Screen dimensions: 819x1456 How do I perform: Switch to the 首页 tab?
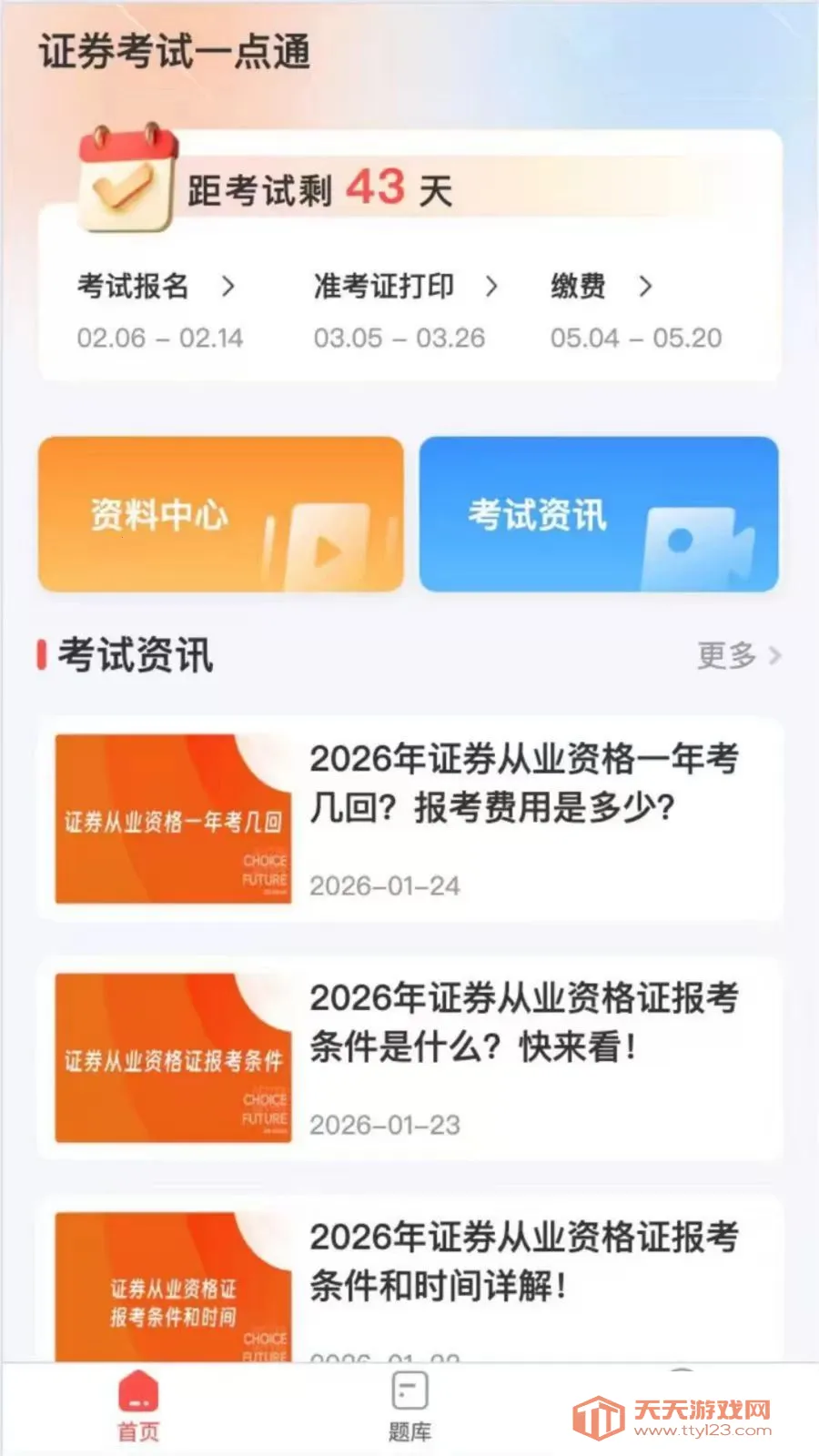tap(138, 1407)
